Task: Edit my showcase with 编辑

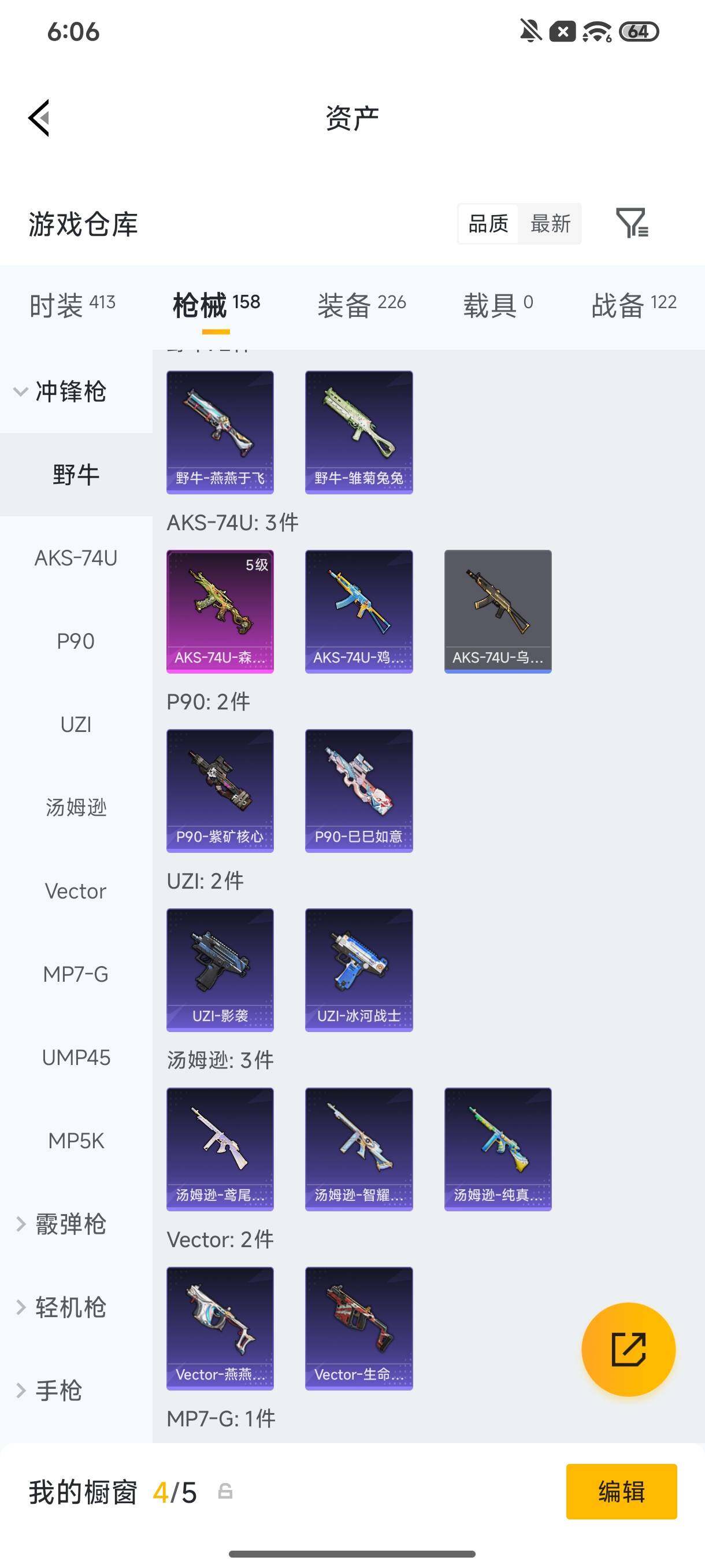Action: tap(621, 1491)
